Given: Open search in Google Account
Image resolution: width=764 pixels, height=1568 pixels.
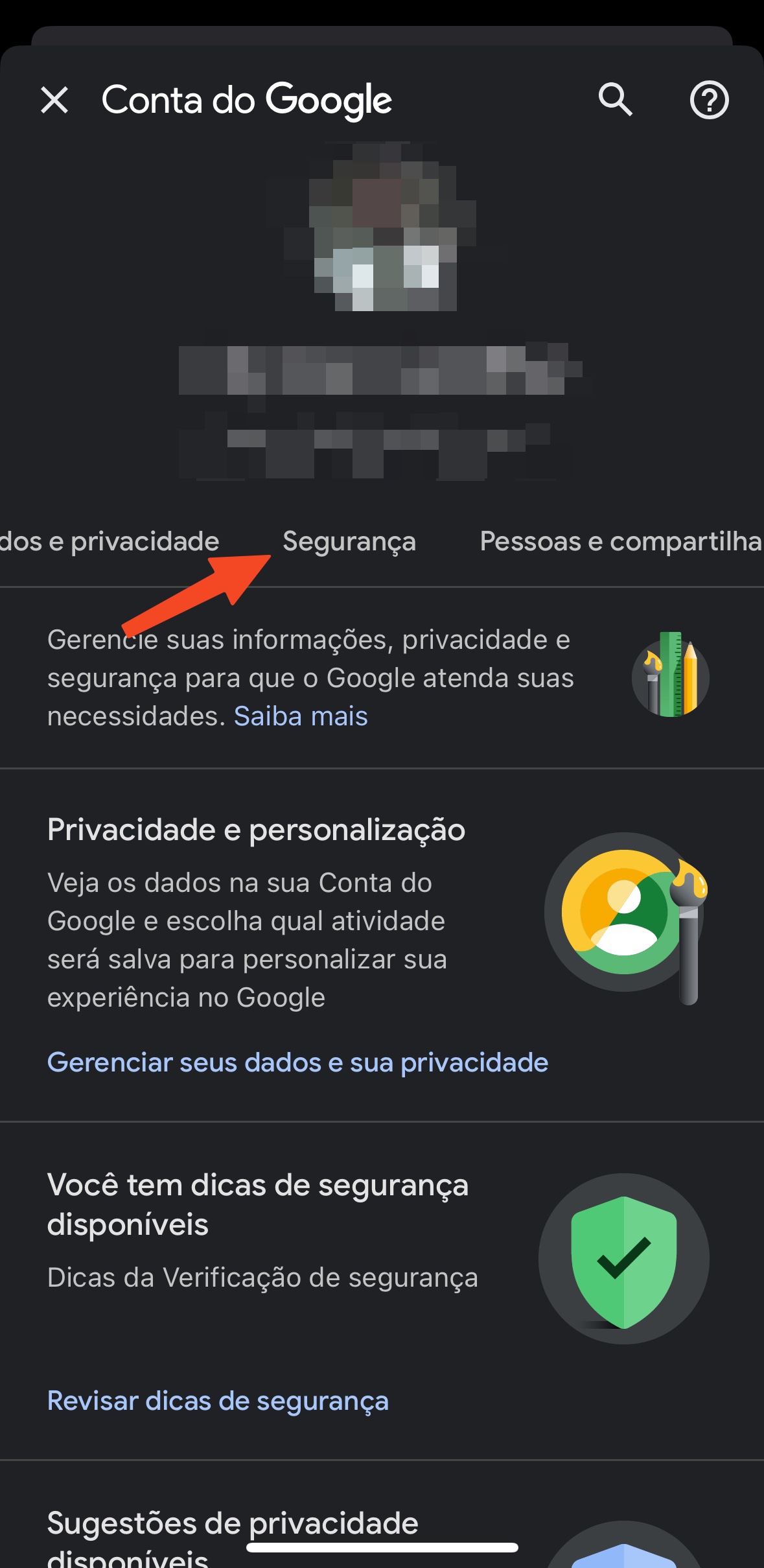Looking at the screenshot, I should tap(614, 100).
